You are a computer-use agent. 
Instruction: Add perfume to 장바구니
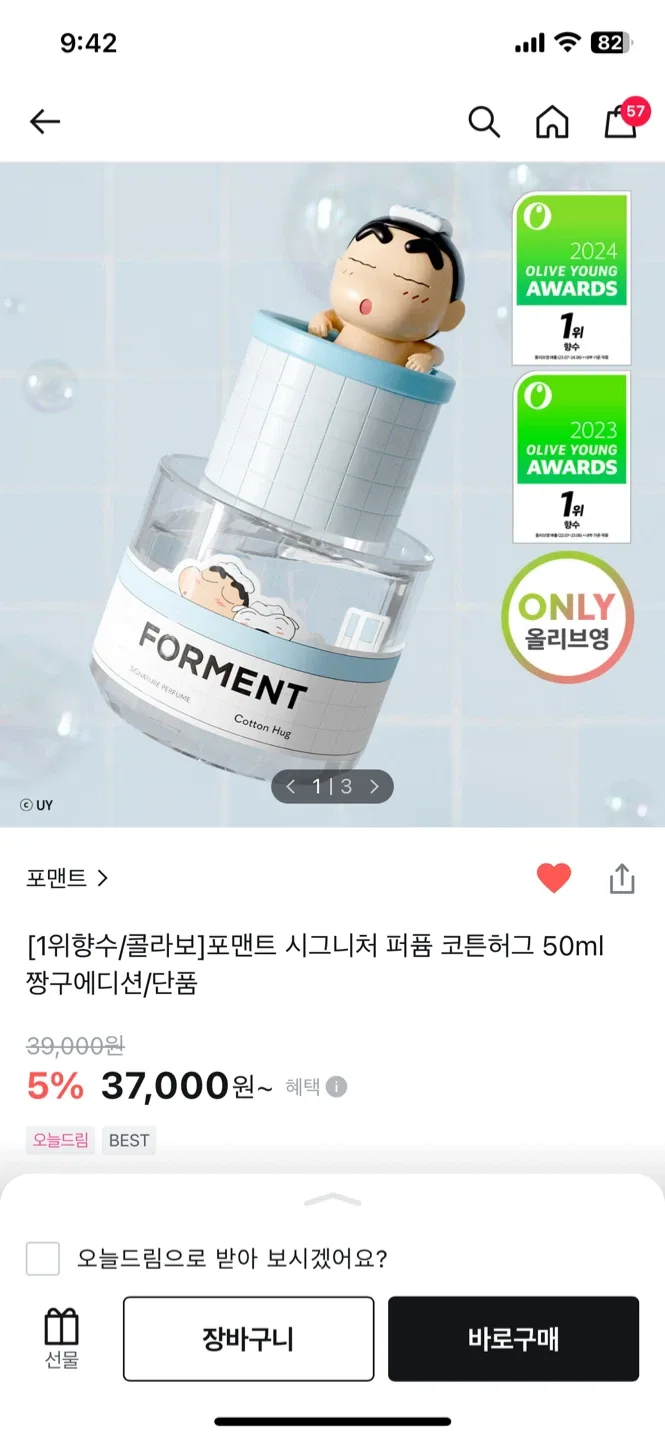(248, 1339)
